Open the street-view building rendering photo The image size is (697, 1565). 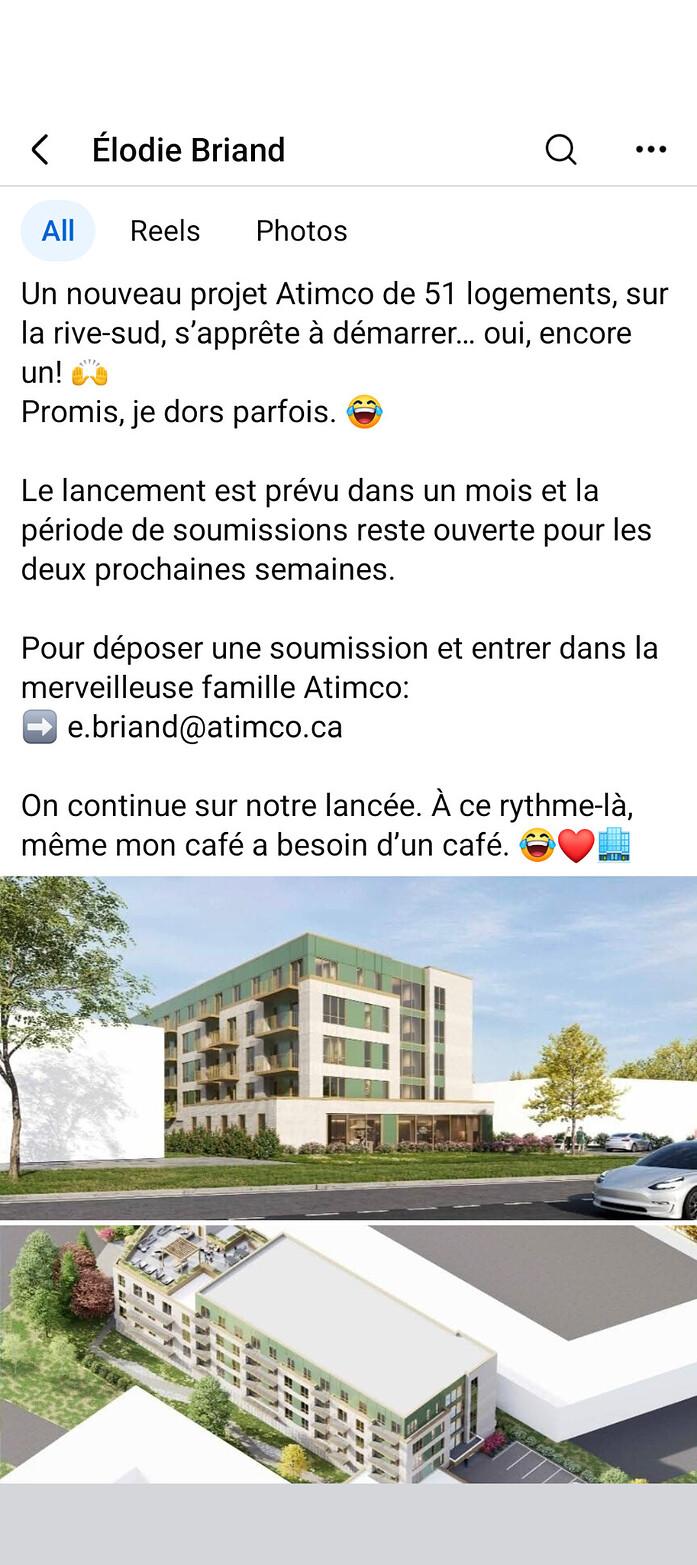(348, 1048)
